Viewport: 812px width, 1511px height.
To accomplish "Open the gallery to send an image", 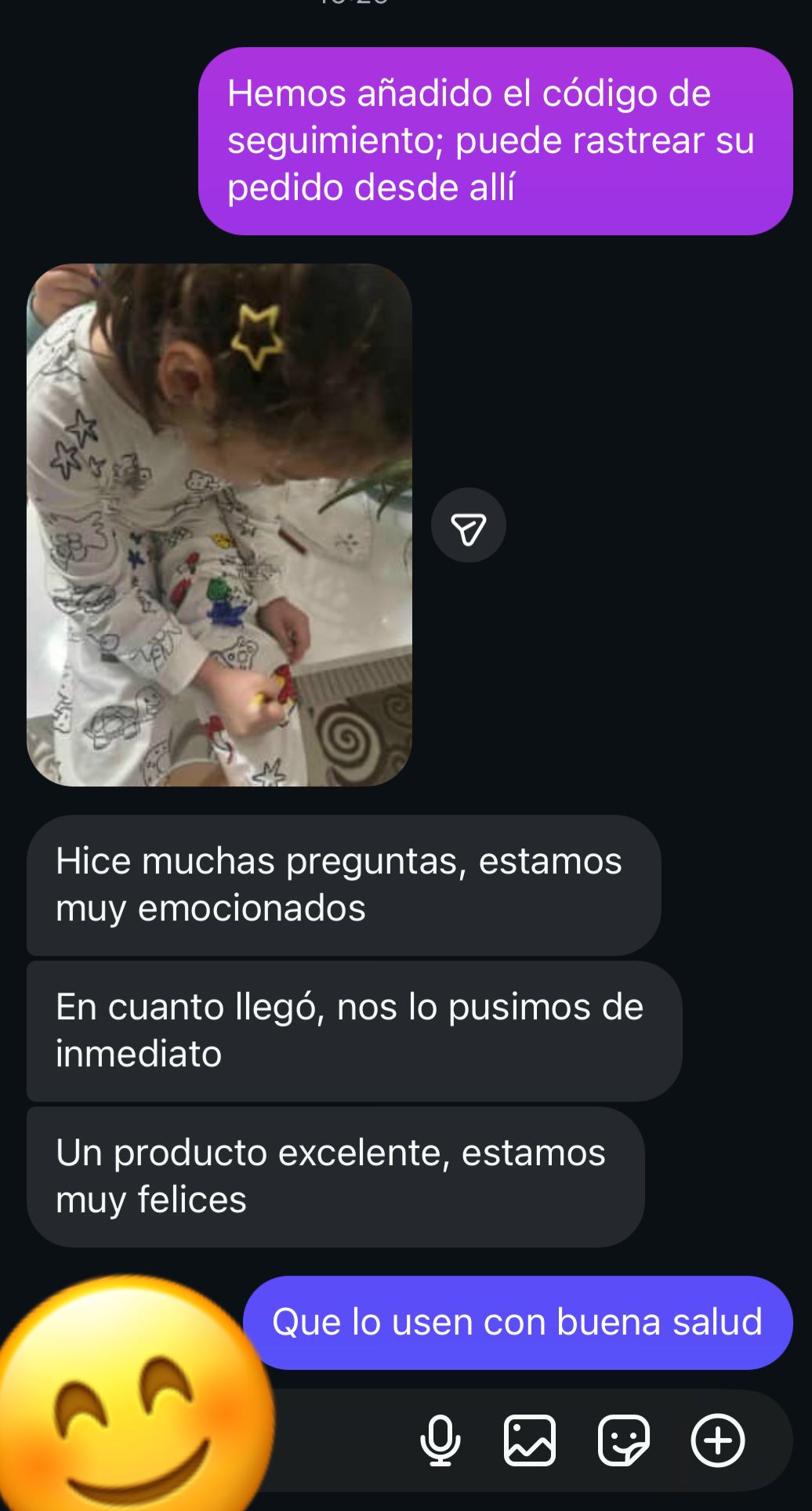I will (x=530, y=1440).
